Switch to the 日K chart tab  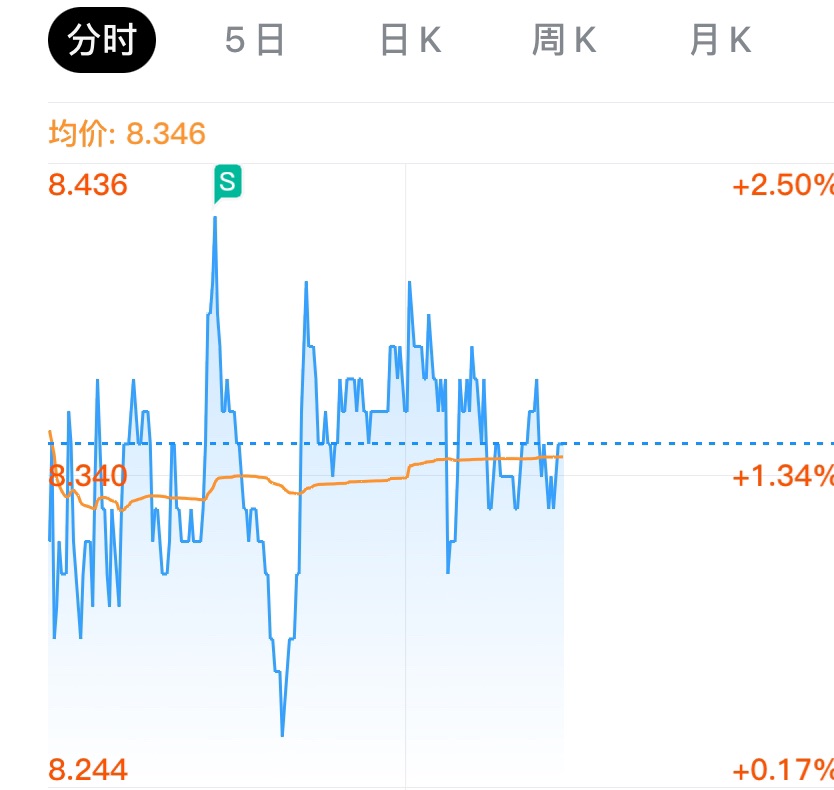point(410,41)
